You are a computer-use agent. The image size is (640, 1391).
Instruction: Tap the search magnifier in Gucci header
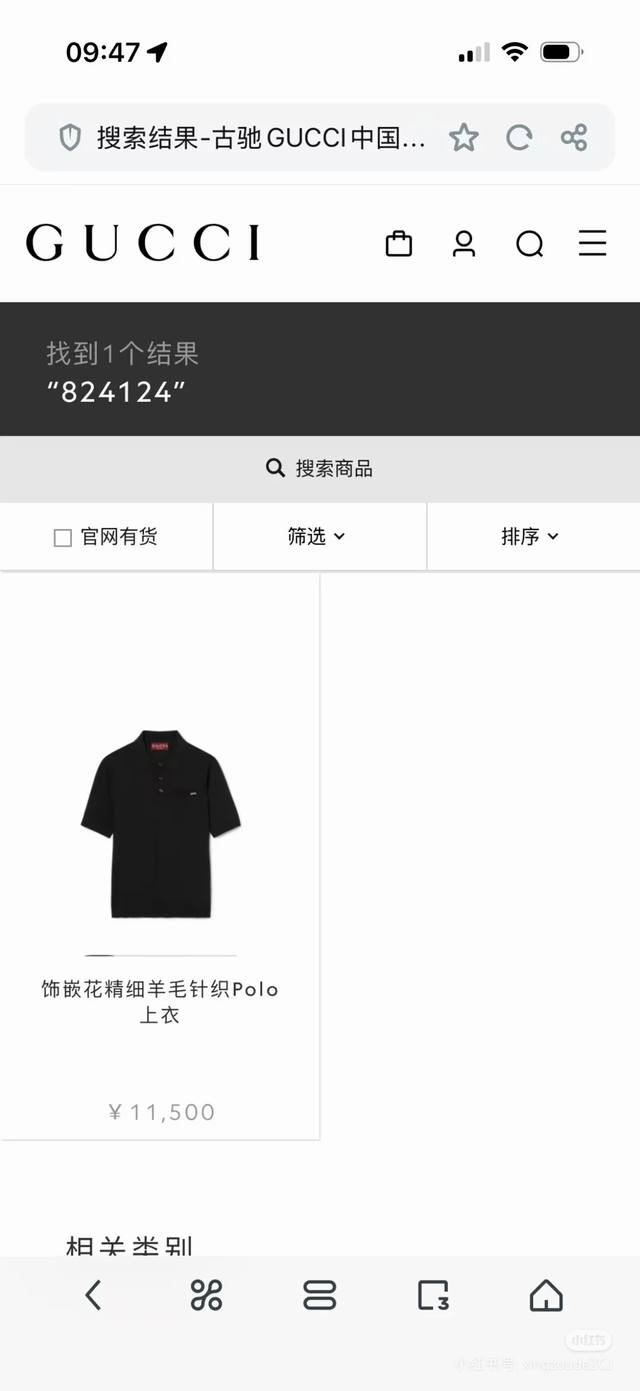(529, 243)
